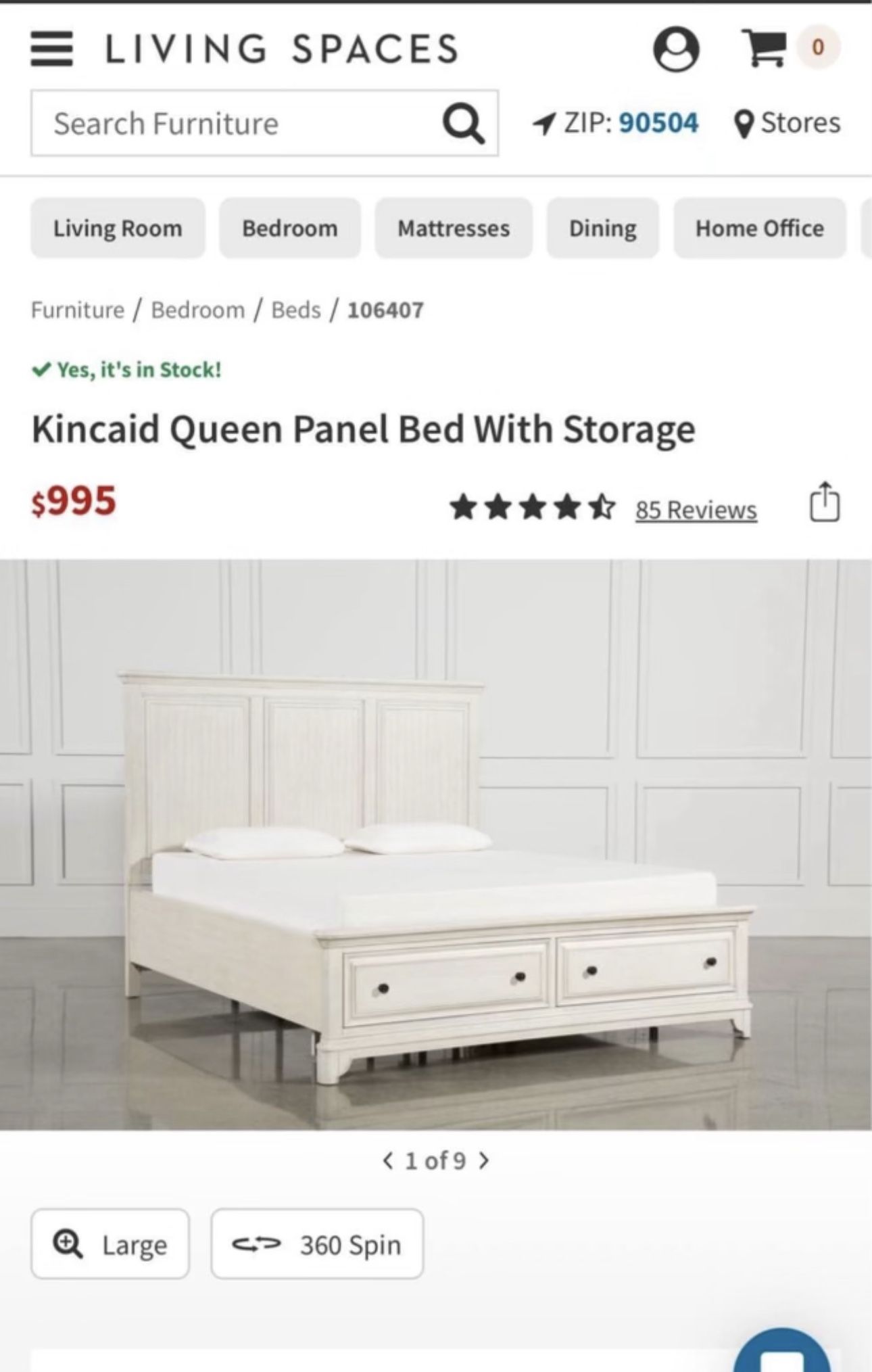The image size is (872, 1372).
Task: Select the Bedroom category chip
Action: click(x=290, y=229)
